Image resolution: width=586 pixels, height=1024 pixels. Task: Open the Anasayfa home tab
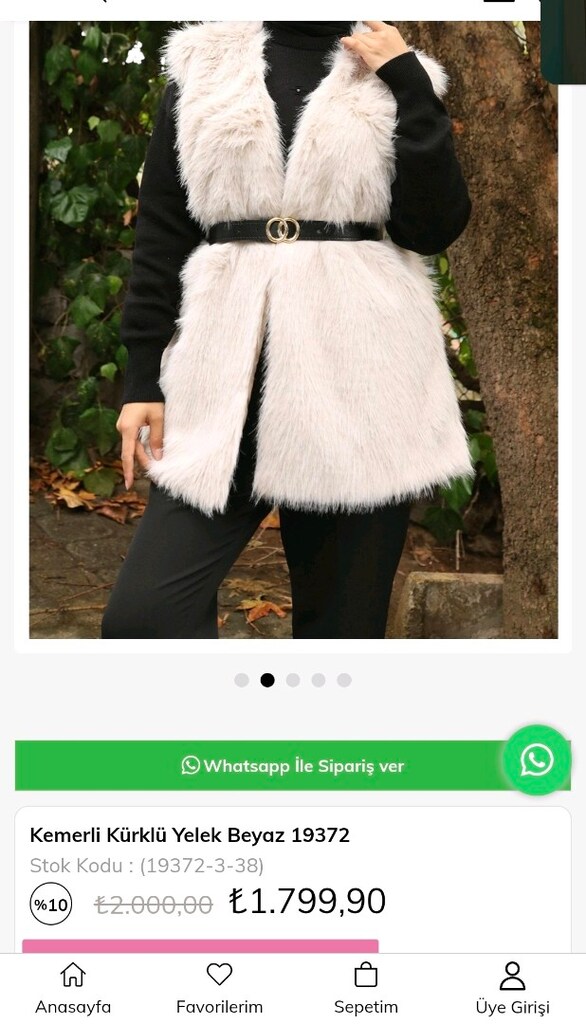tap(73, 988)
